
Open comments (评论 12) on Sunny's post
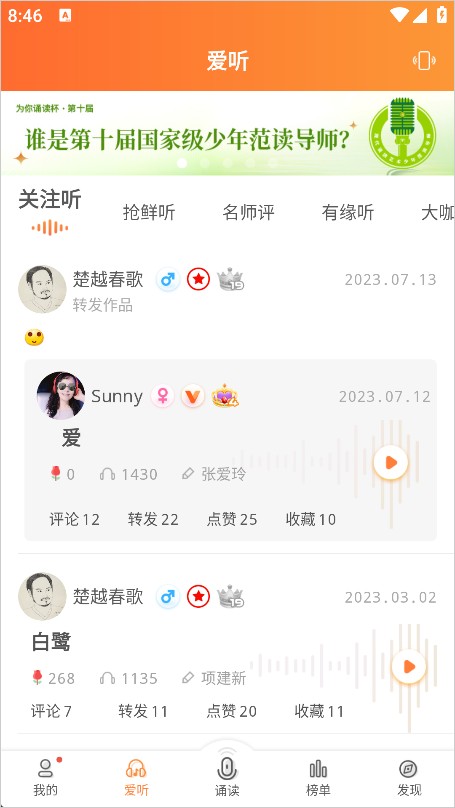74,519
